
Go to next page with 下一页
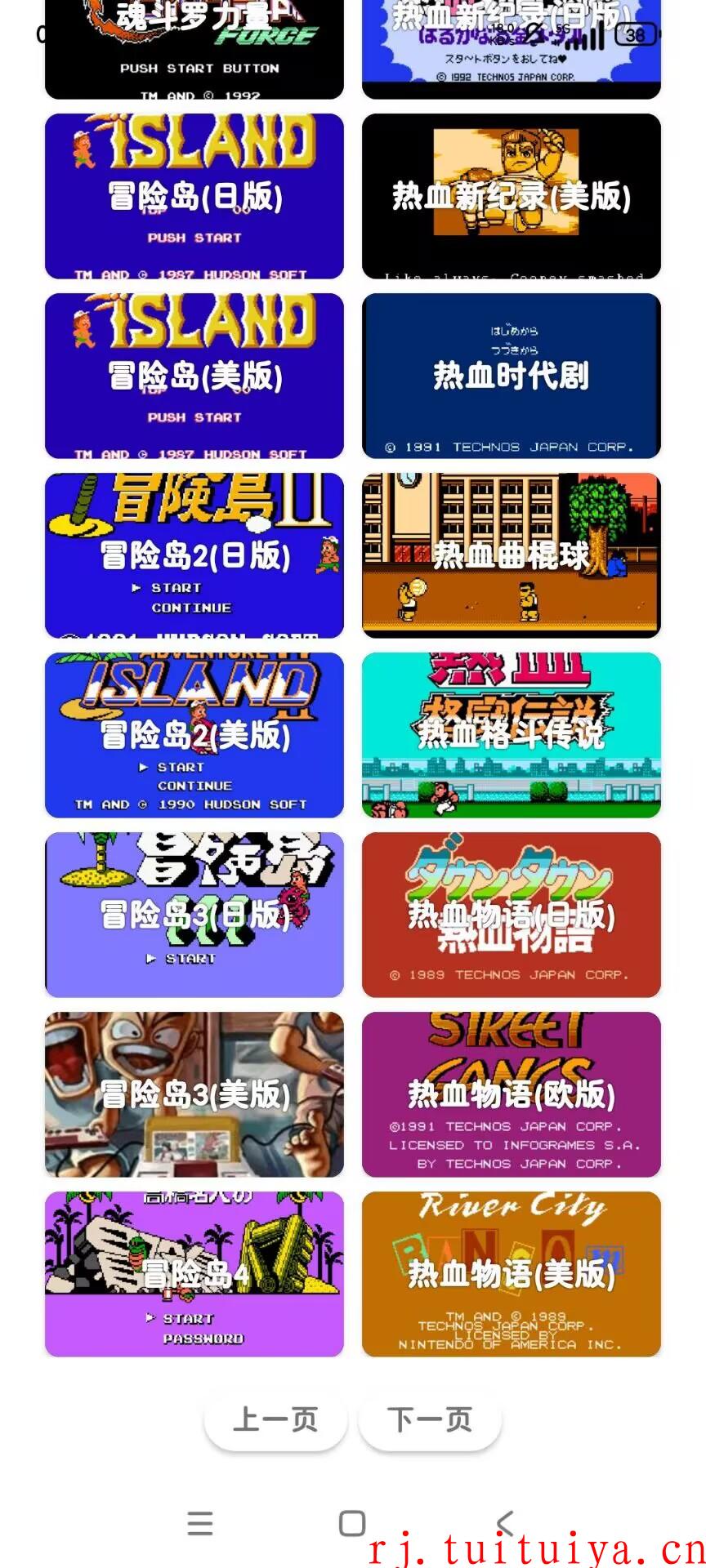(x=430, y=1419)
